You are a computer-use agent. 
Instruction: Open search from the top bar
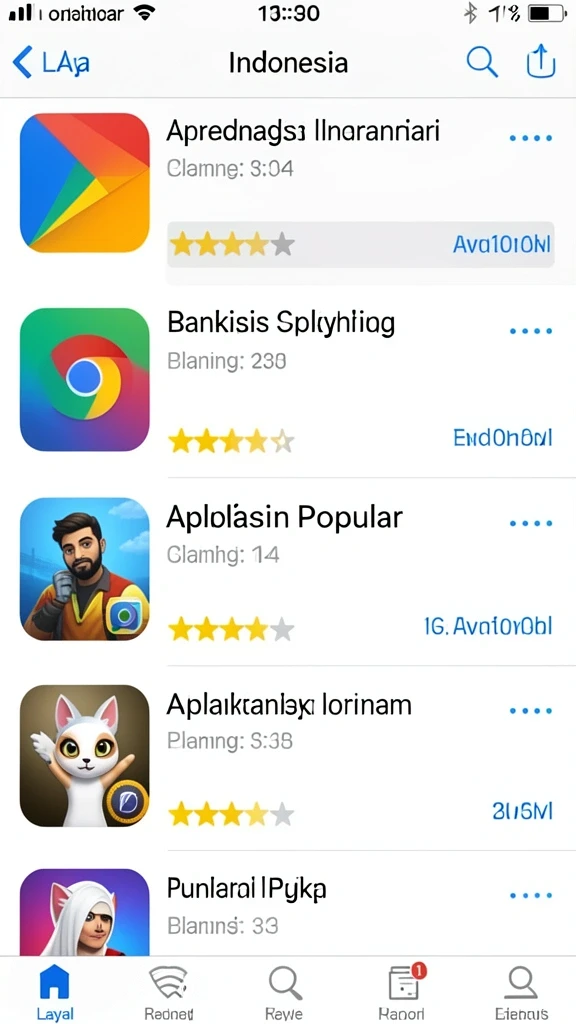[x=482, y=63]
